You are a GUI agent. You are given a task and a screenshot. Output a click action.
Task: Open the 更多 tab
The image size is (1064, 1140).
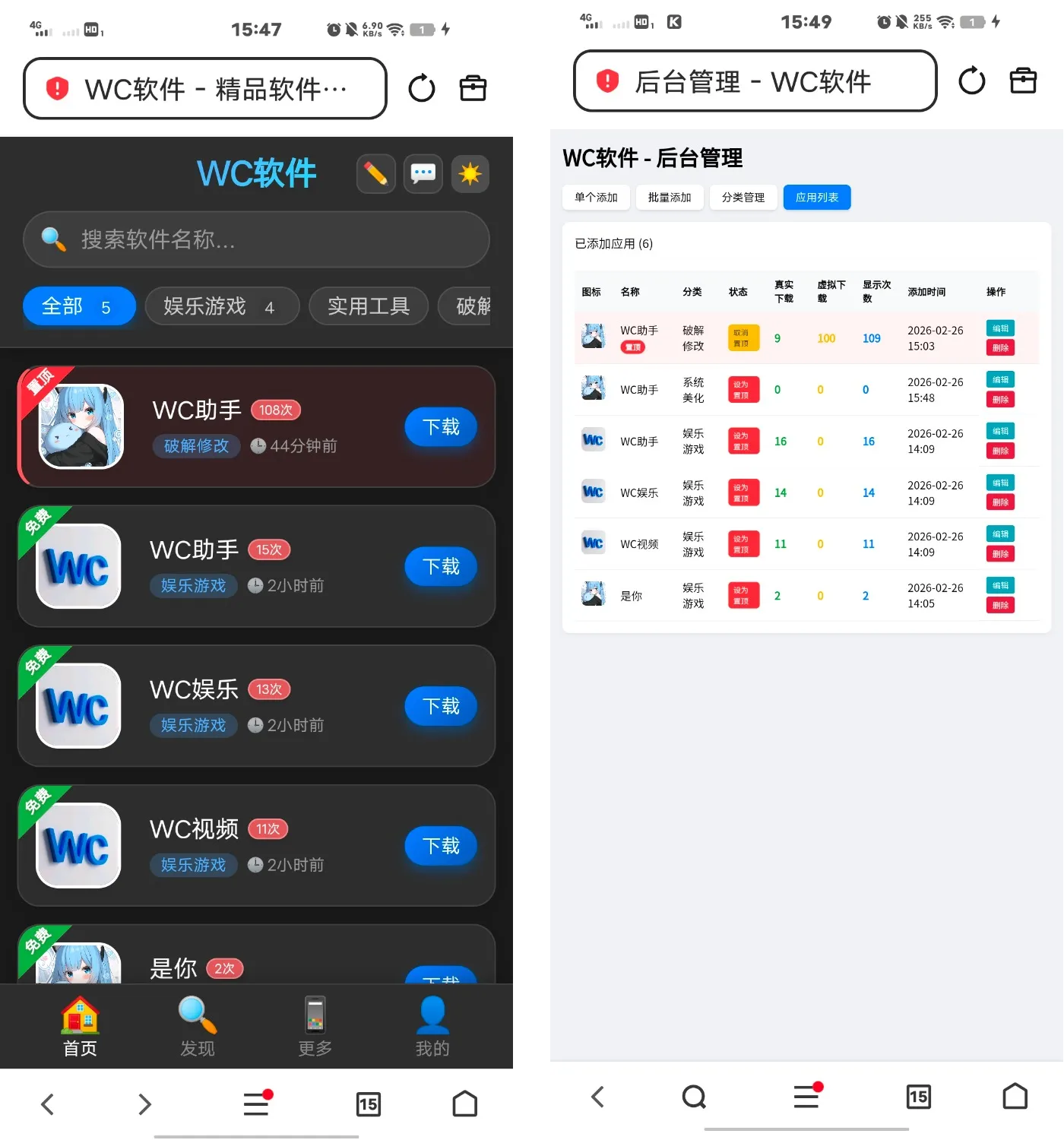pyautogui.click(x=315, y=1026)
